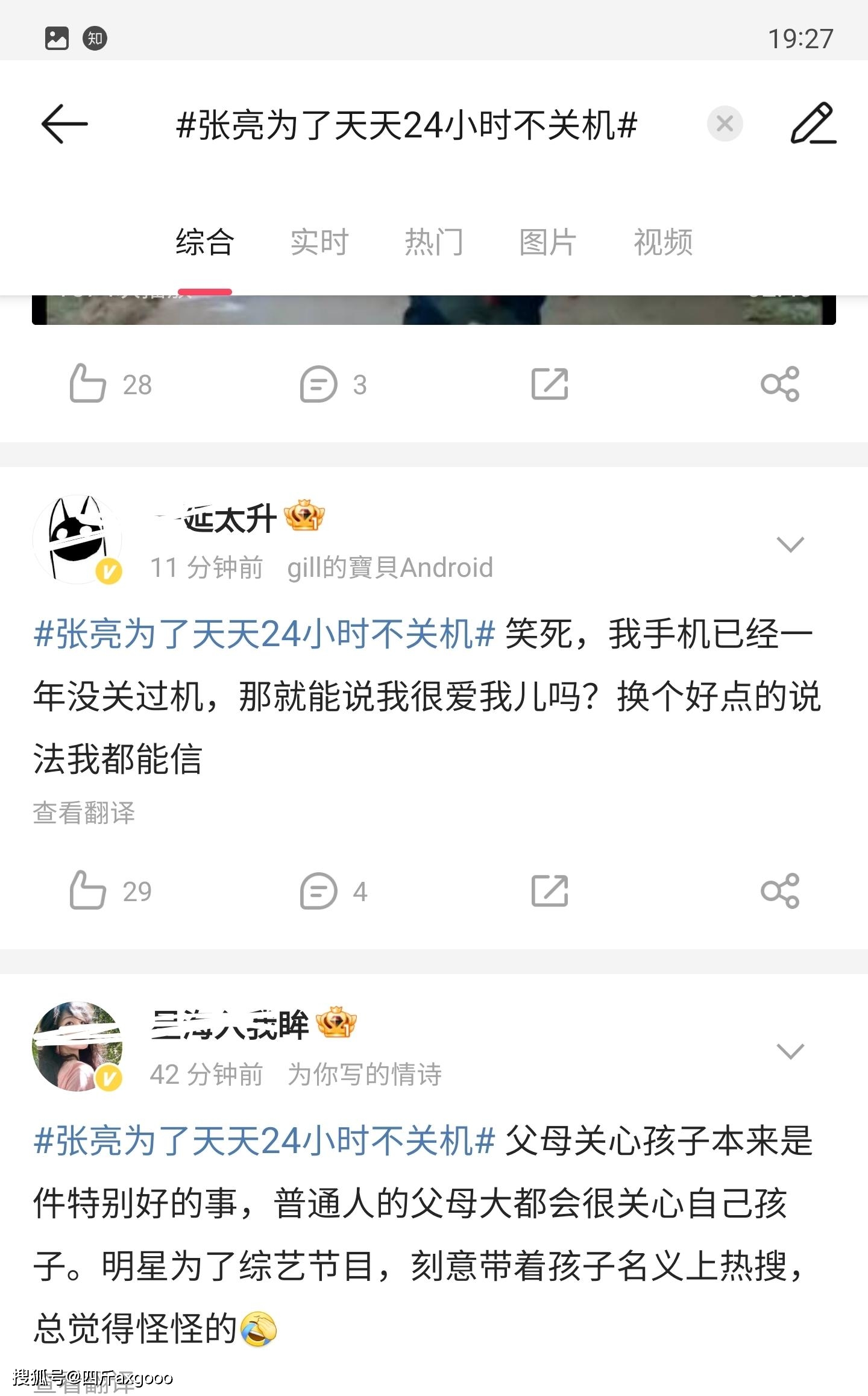This screenshot has height=1396, width=868.
Task: Like the video post with 28 likes
Action: click(88, 384)
